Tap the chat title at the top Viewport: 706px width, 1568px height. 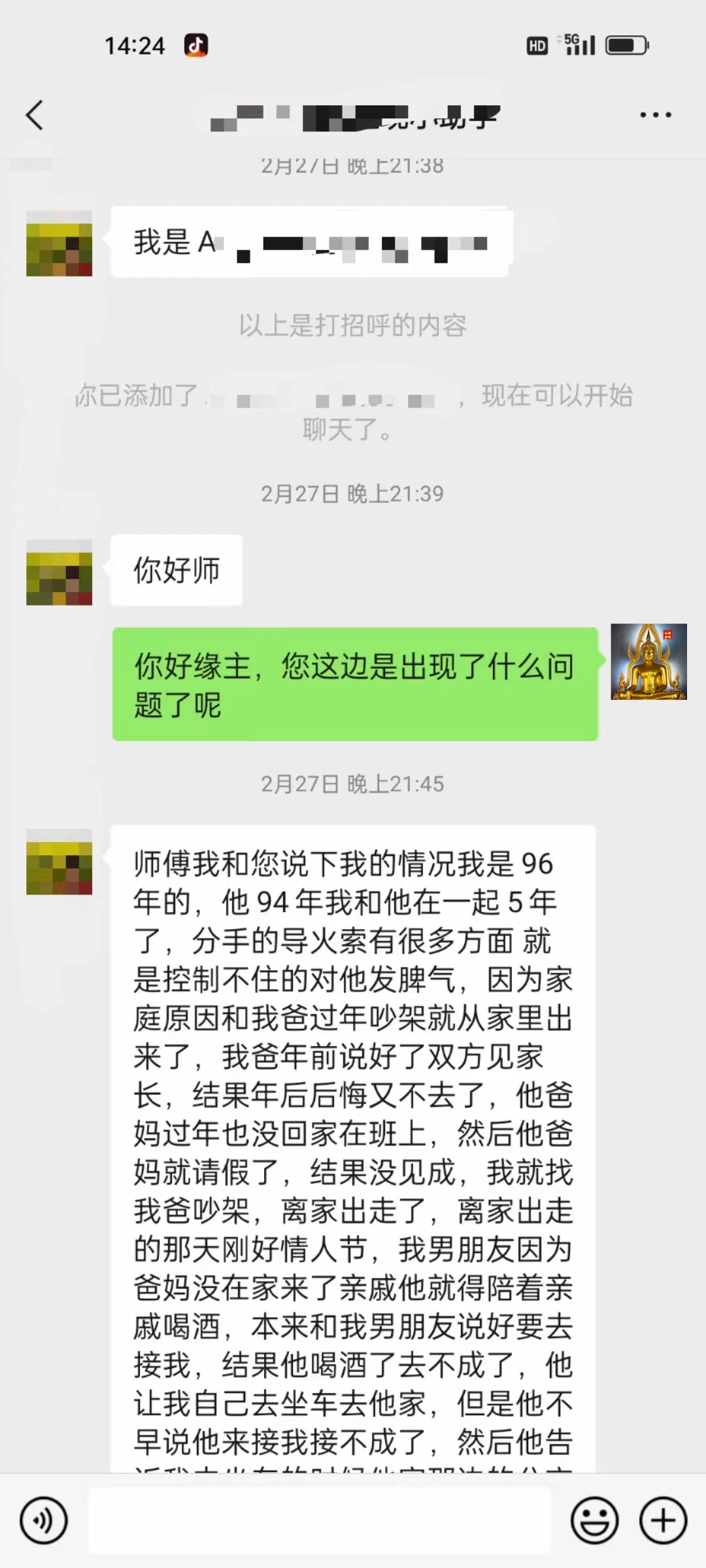coord(353,116)
